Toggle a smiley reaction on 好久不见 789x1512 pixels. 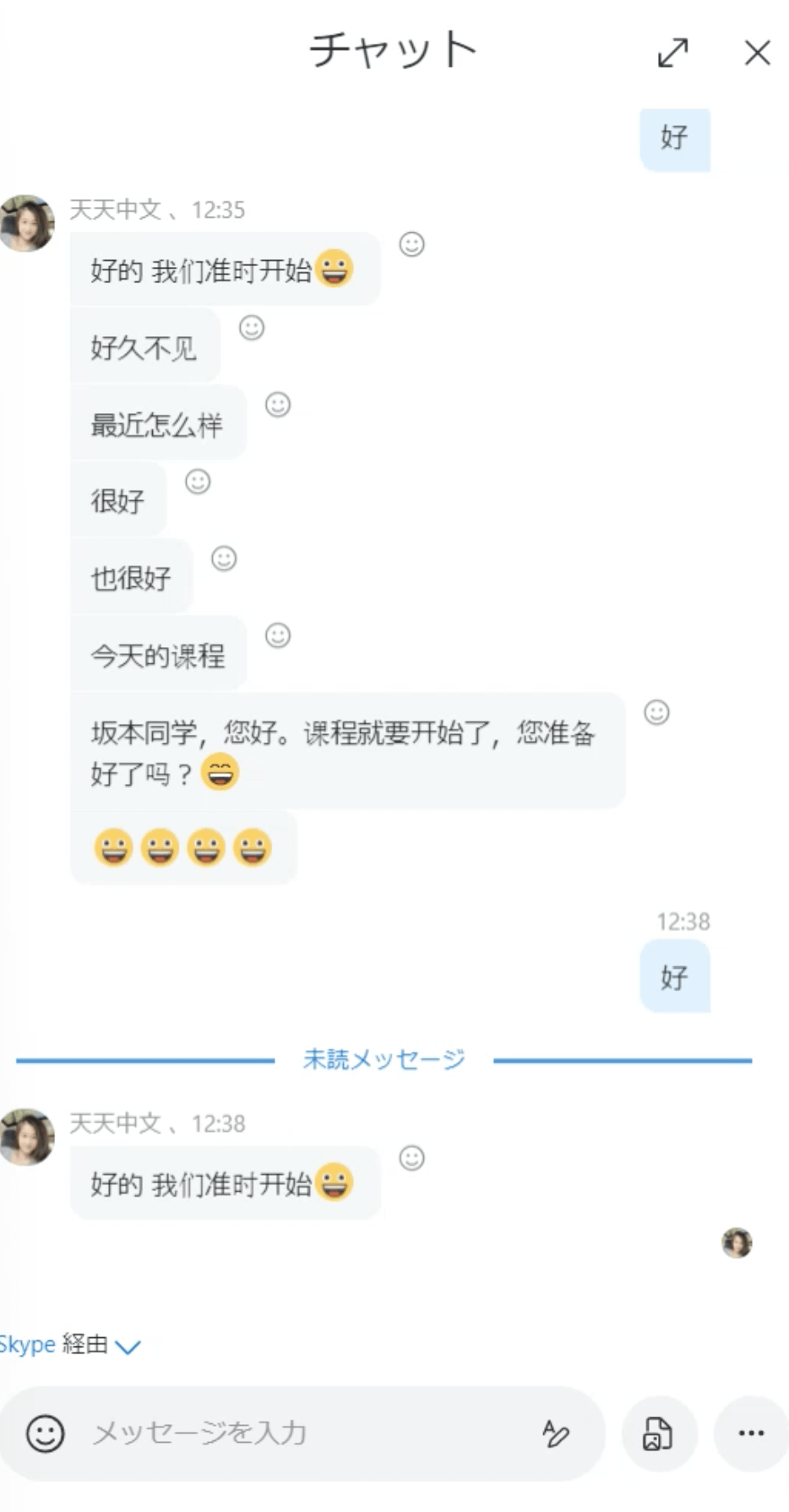pyautogui.click(x=250, y=325)
